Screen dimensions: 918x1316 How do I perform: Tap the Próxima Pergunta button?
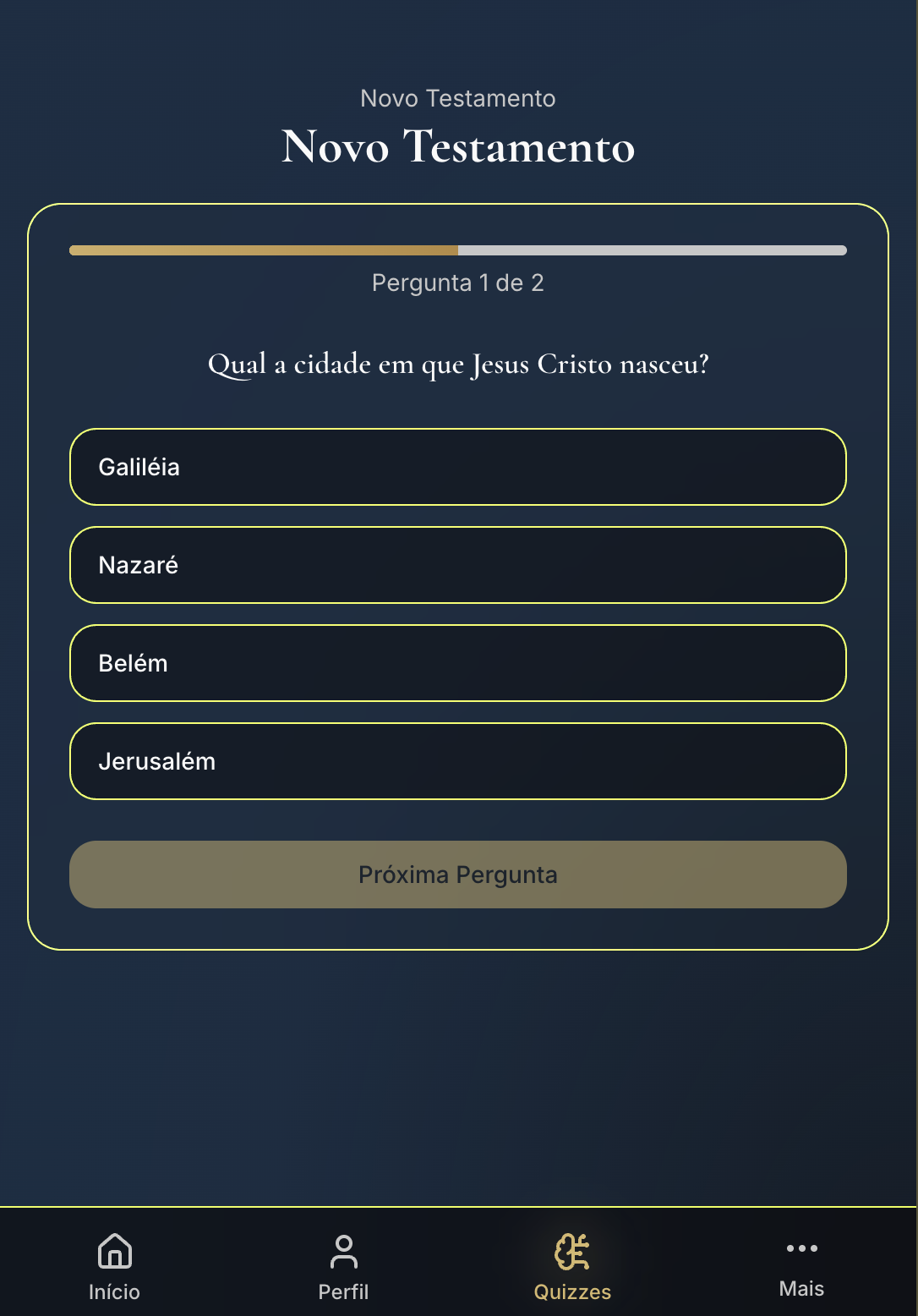tap(457, 875)
